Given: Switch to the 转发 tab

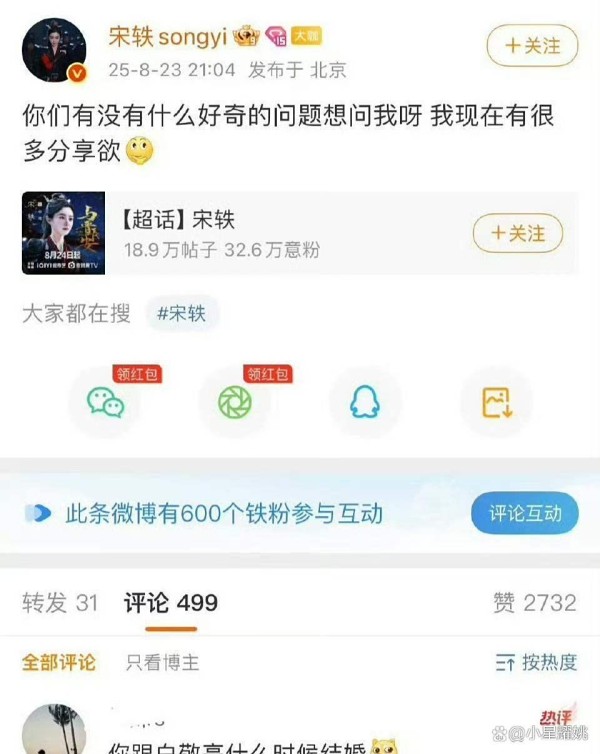Looking at the screenshot, I should pos(60,603).
